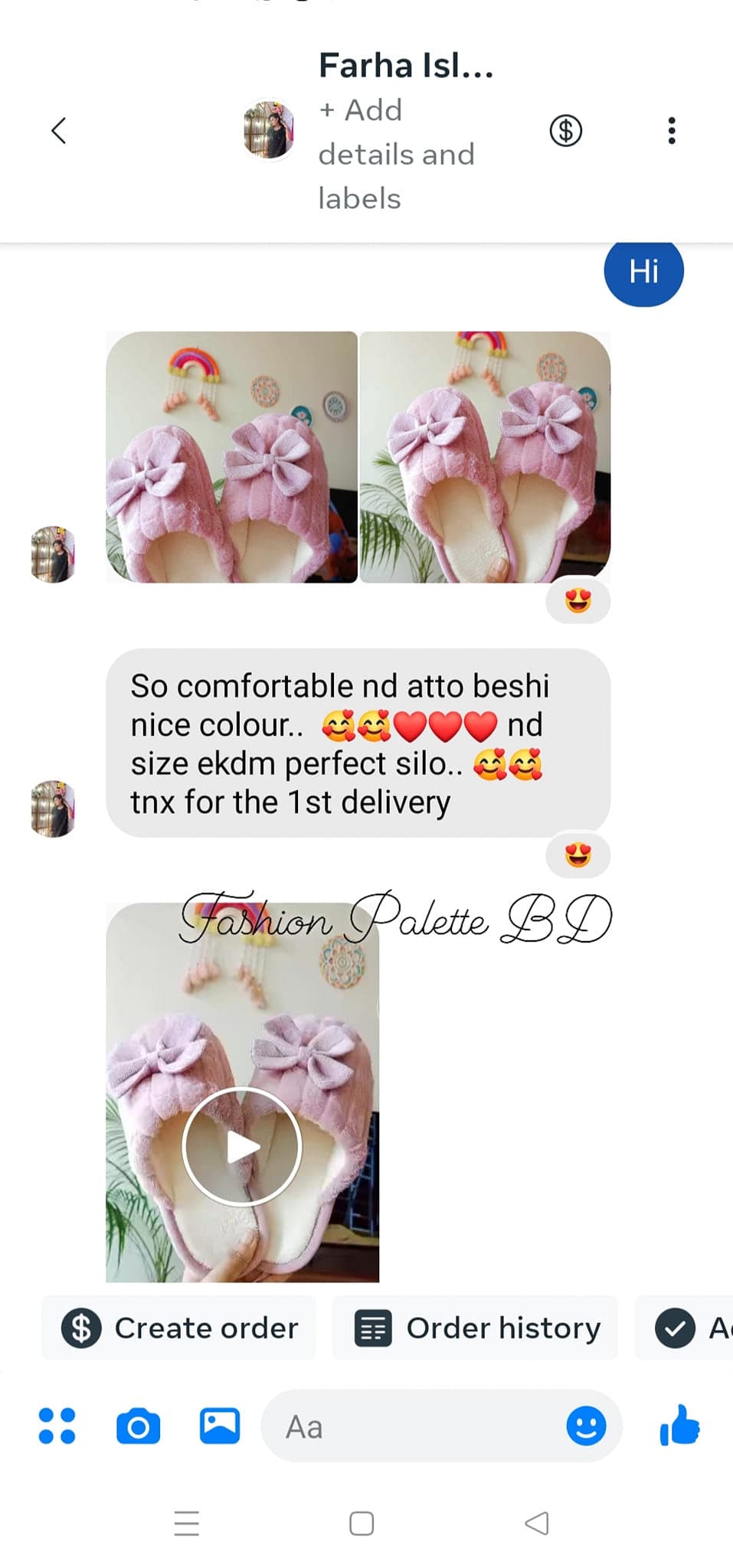
Task: Open the gallery image picker
Action: pyautogui.click(x=220, y=1426)
